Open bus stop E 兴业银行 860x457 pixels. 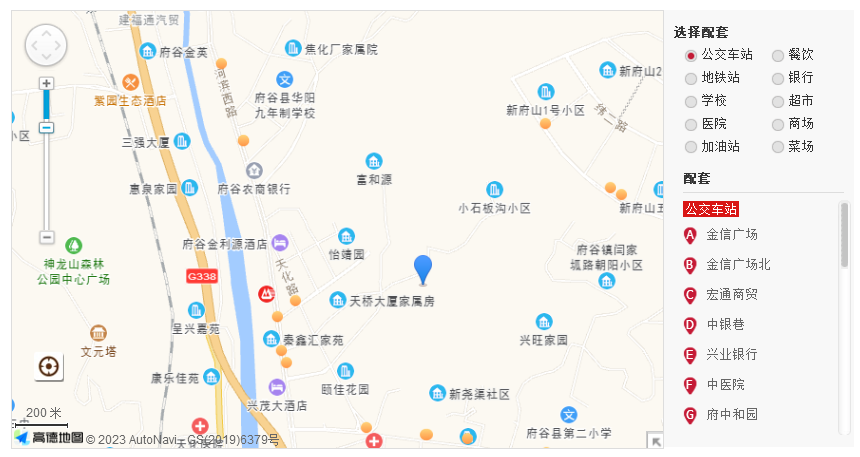[x=732, y=355]
